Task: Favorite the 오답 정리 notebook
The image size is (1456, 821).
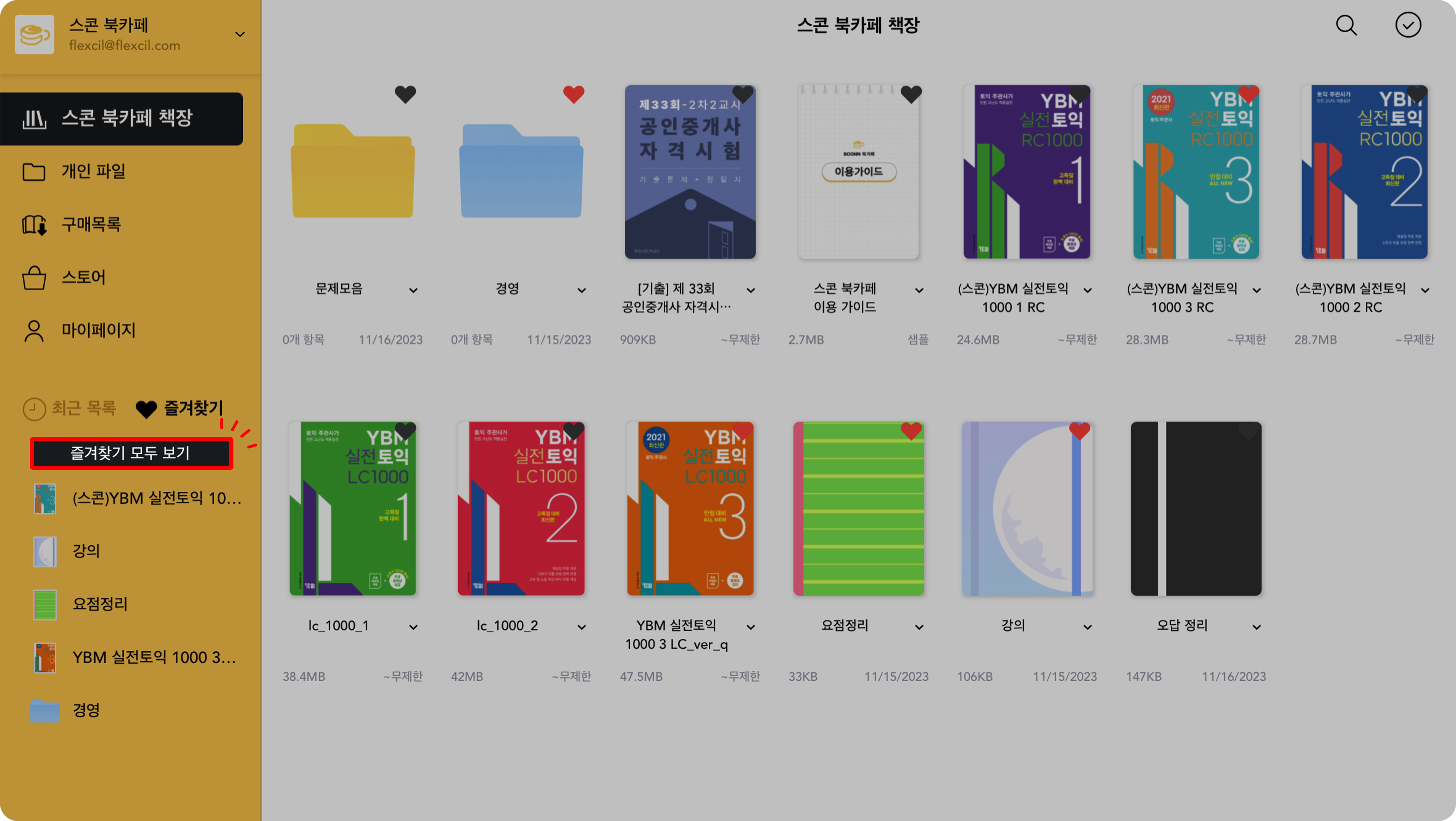Action: [1248, 431]
